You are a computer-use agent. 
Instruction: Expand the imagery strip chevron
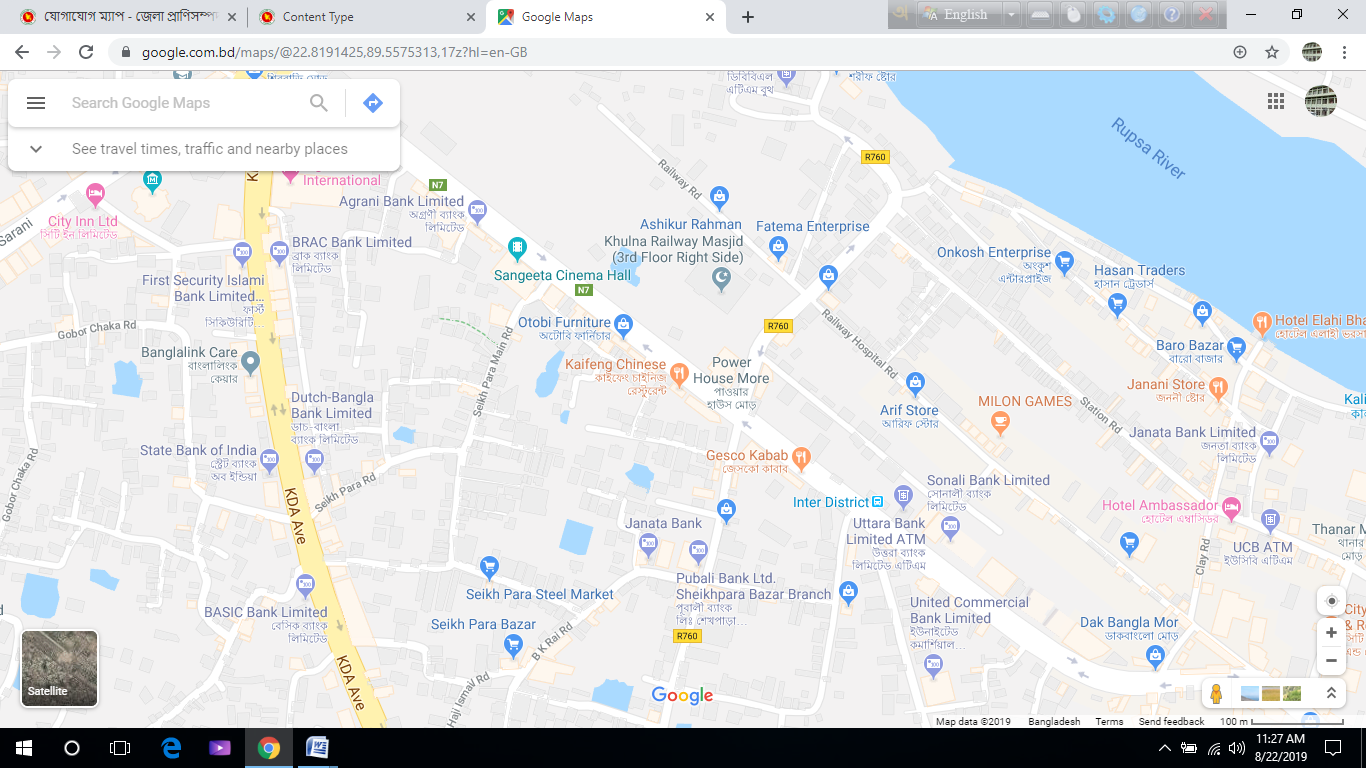click(x=1331, y=693)
